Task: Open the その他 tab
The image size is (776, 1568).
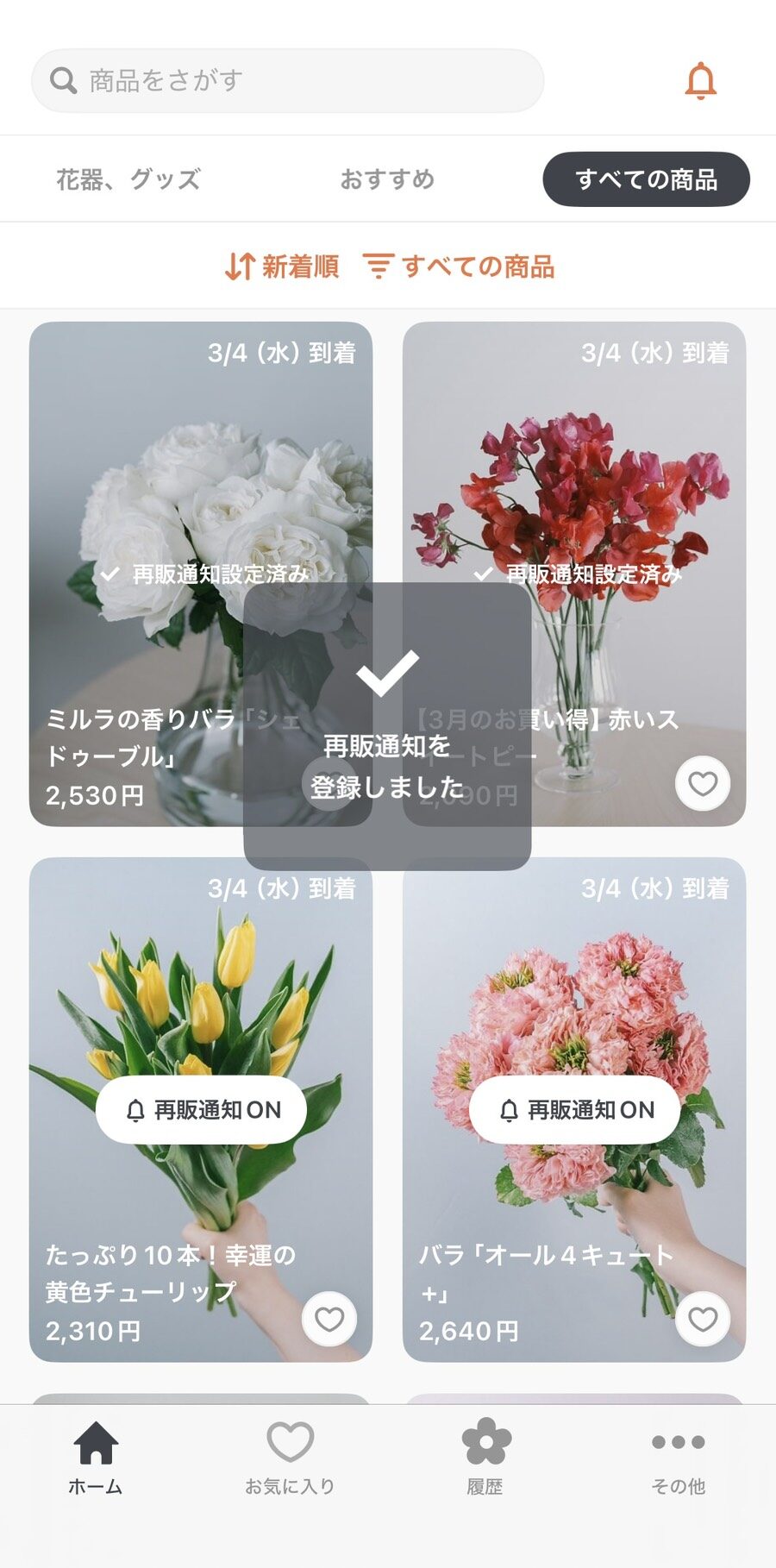Action: 679,1458
